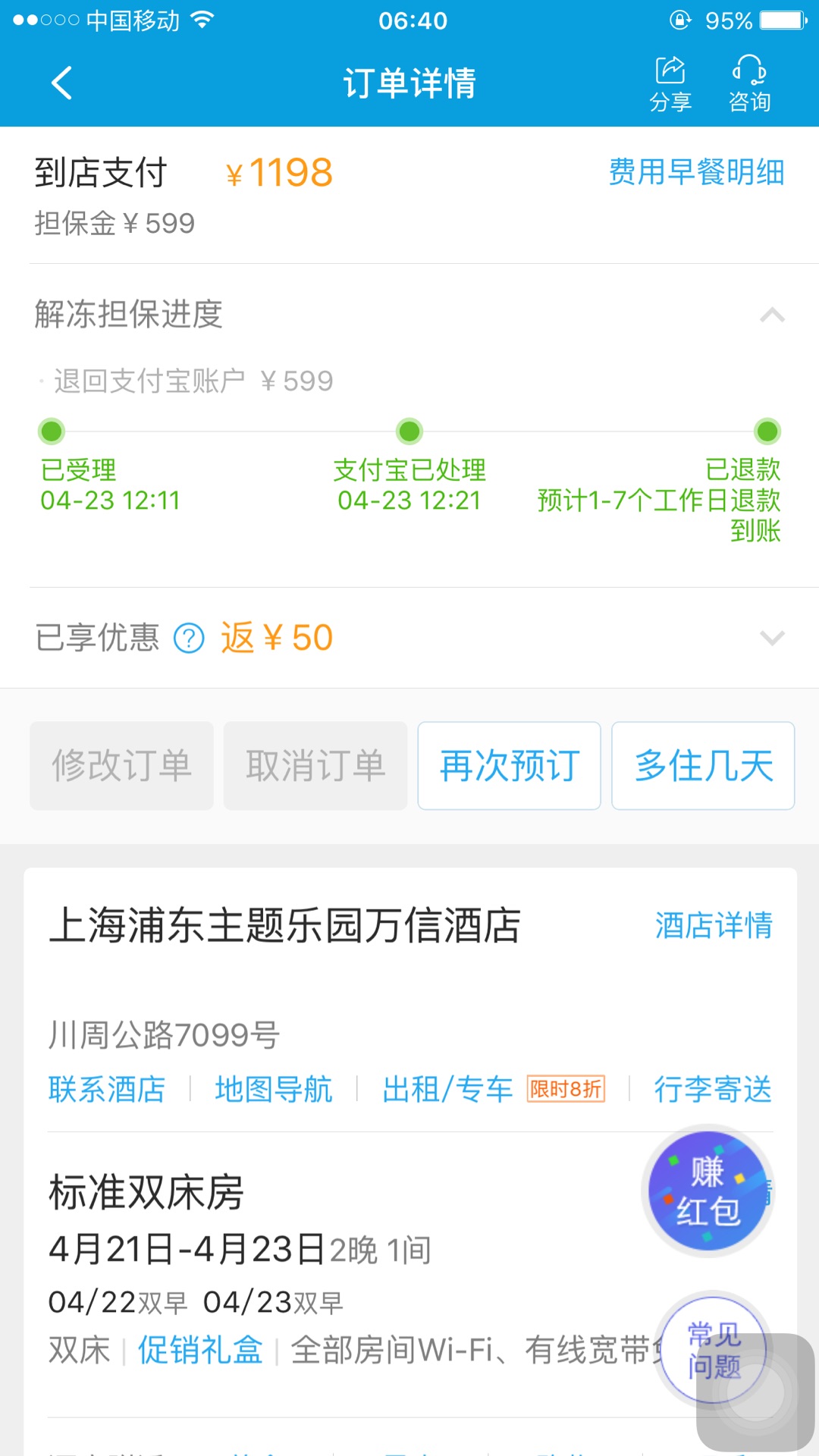Open 酒店详情 hotel details
The width and height of the screenshot is (819, 1456).
[x=714, y=926]
